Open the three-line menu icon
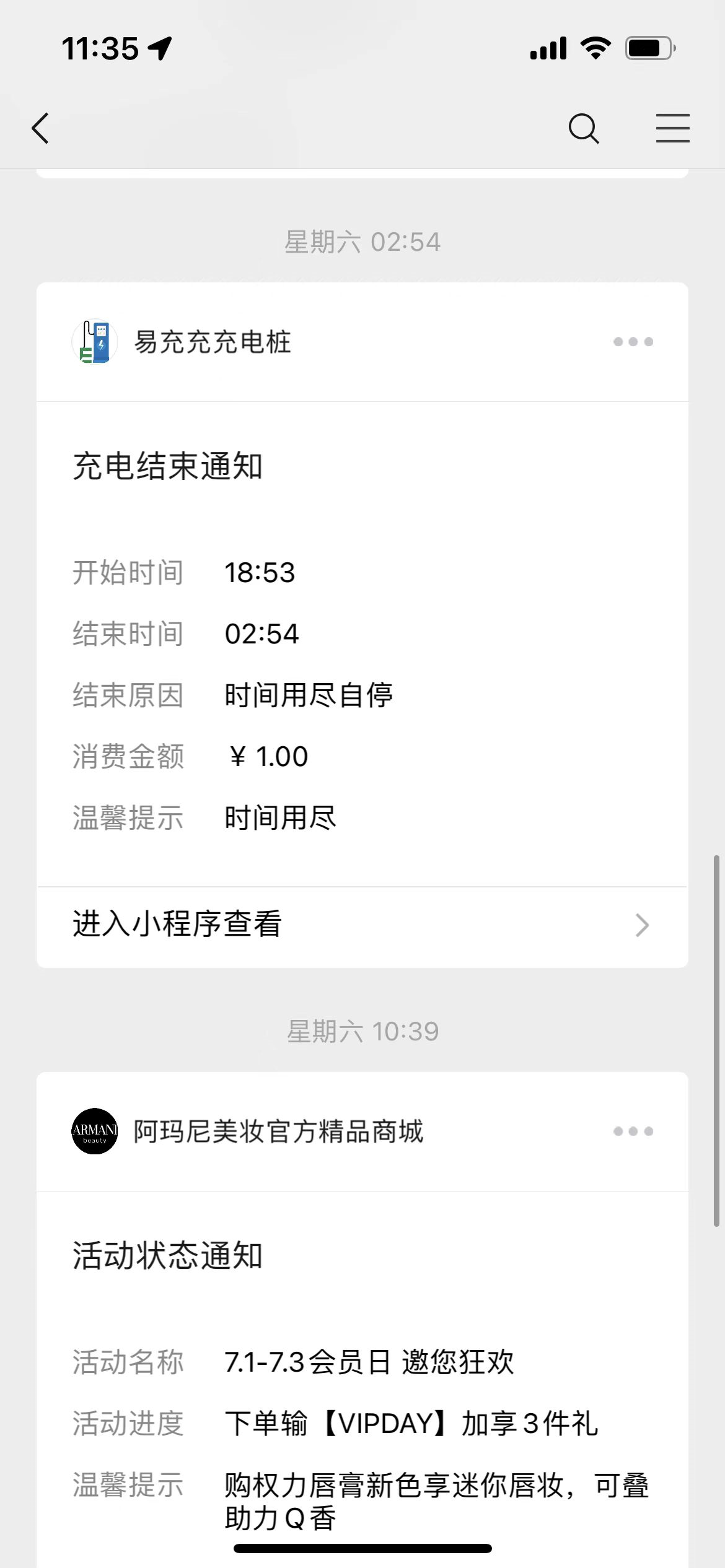Viewport: 725px width, 1568px height. 672,128
